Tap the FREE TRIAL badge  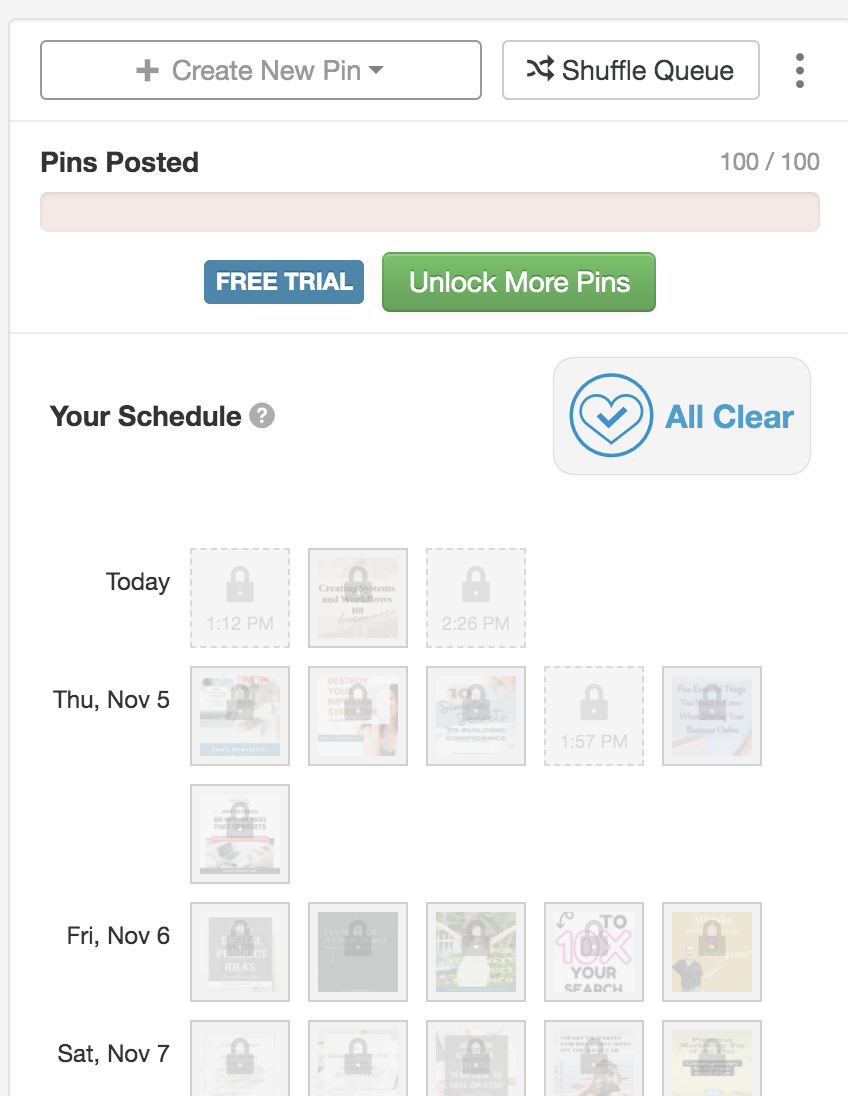[284, 282]
